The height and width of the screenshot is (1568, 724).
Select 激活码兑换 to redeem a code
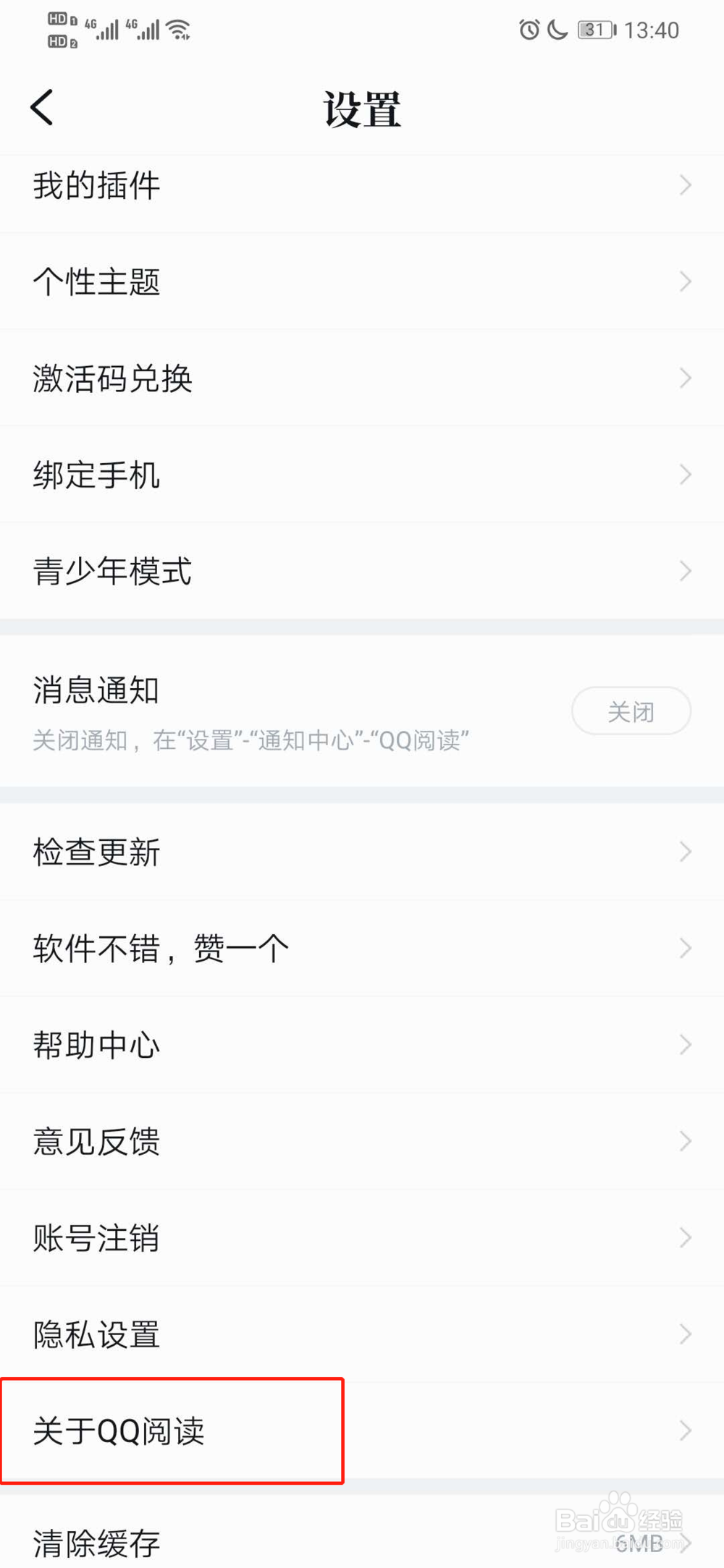[112, 378]
